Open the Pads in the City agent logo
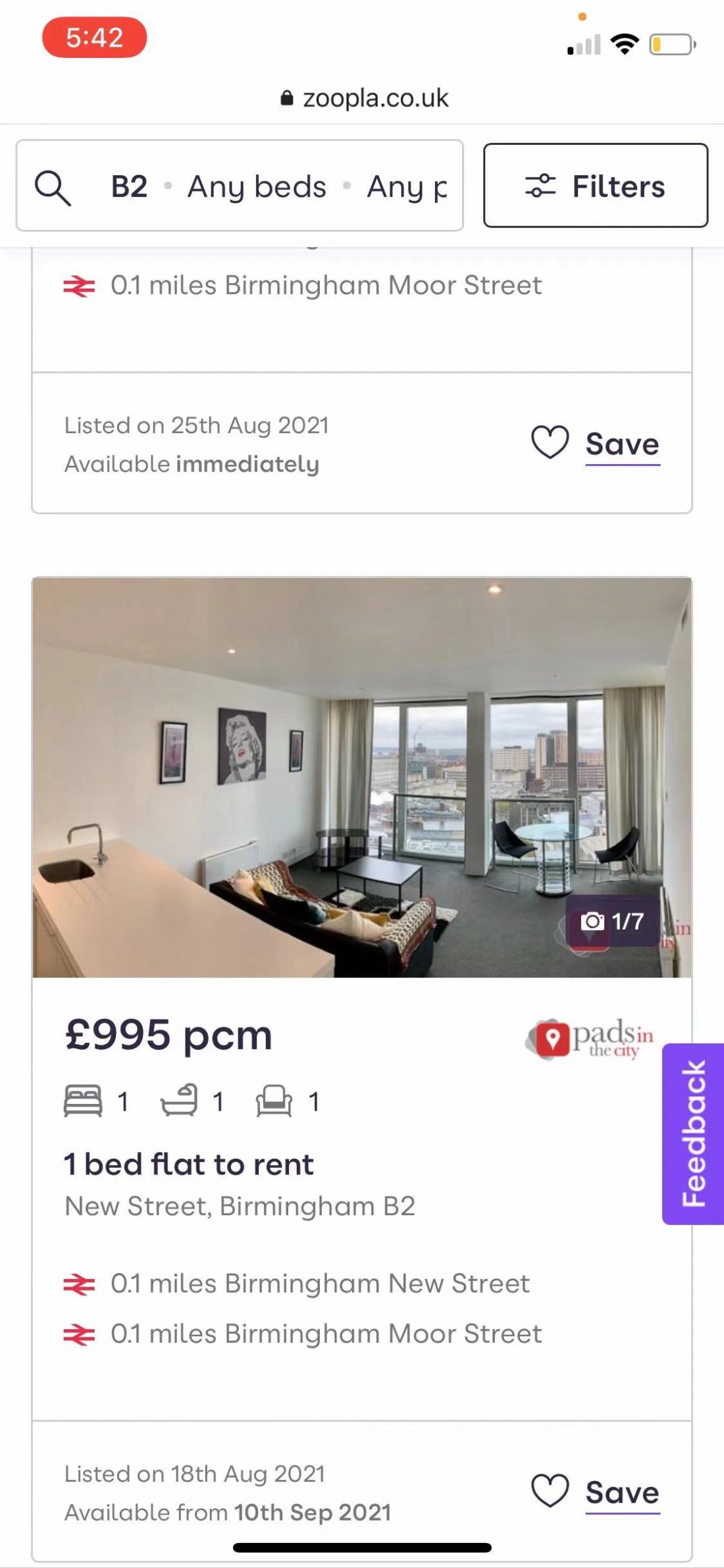The height and width of the screenshot is (1568, 724). pos(590,1039)
